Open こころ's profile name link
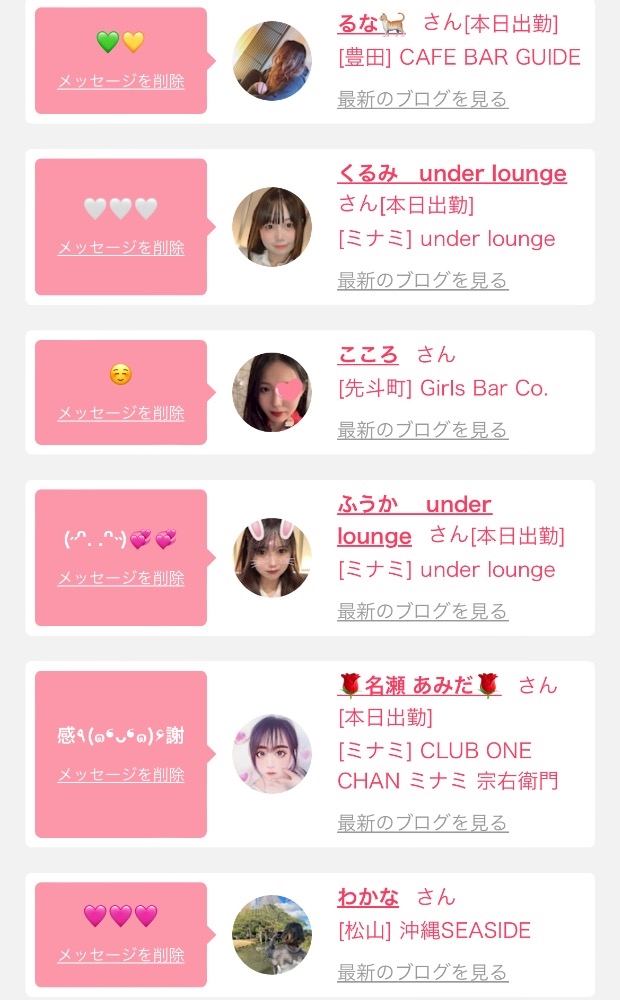Image resolution: width=620 pixels, height=1000 pixels. pos(368,354)
